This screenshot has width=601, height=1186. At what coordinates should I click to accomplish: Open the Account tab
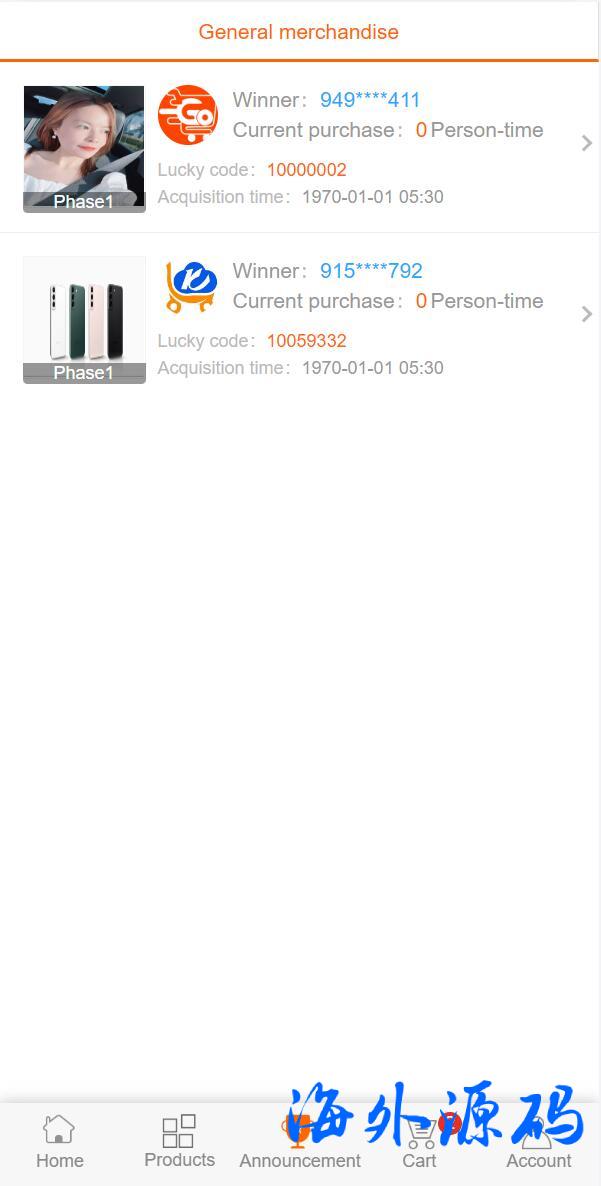(x=538, y=1144)
